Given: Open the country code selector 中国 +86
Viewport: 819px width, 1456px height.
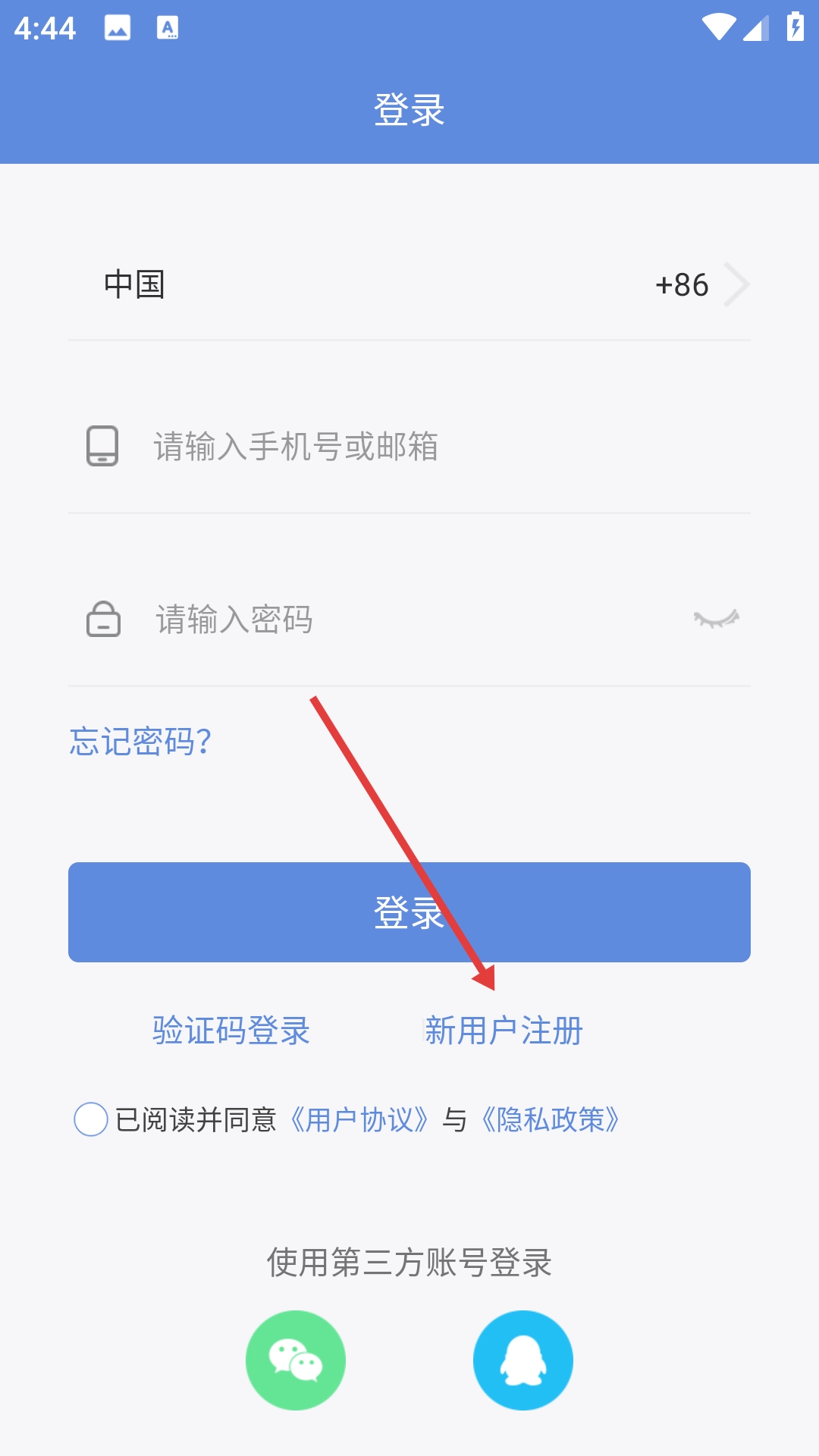Looking at the screenshot, I should pyautogui.click(x=409, y=285).
